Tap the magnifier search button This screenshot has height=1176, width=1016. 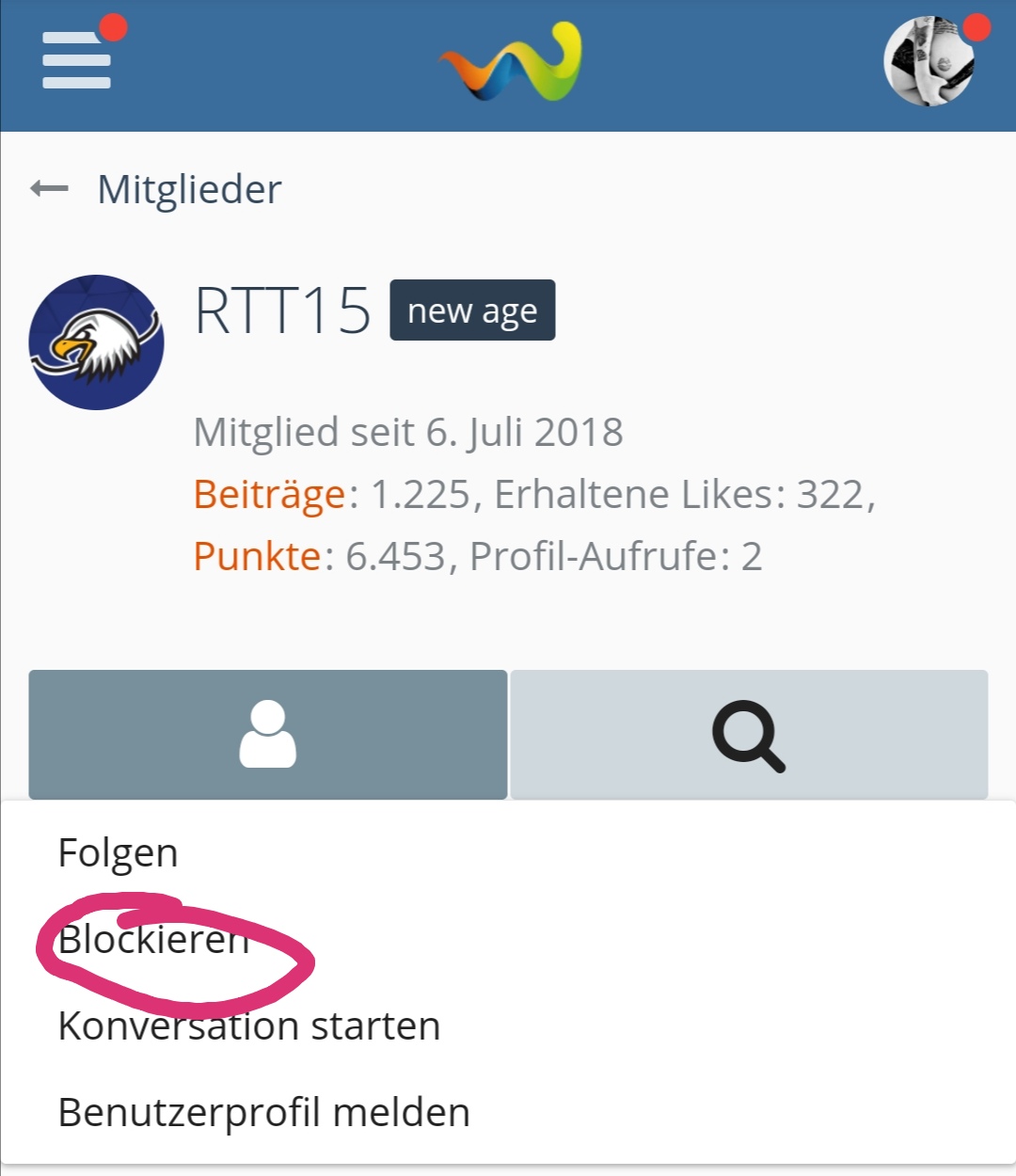[749, 735]
